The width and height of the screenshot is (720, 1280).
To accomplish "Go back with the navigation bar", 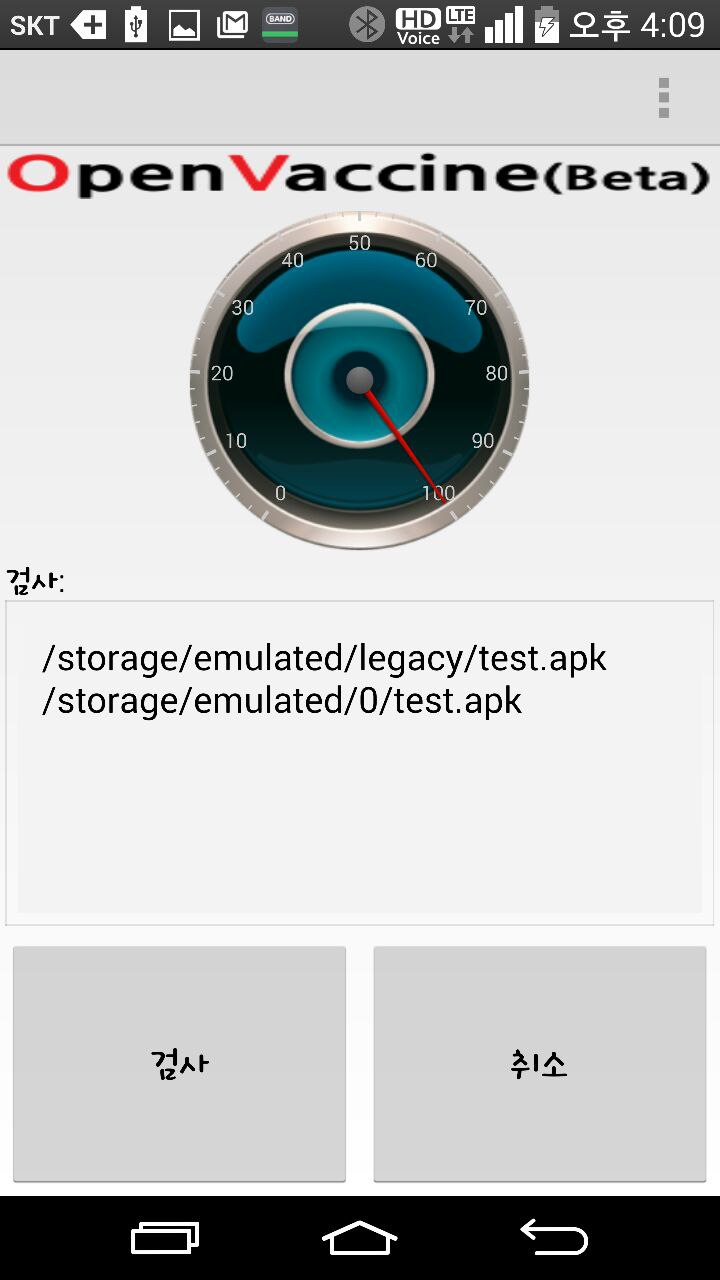I will [554, 1238].
